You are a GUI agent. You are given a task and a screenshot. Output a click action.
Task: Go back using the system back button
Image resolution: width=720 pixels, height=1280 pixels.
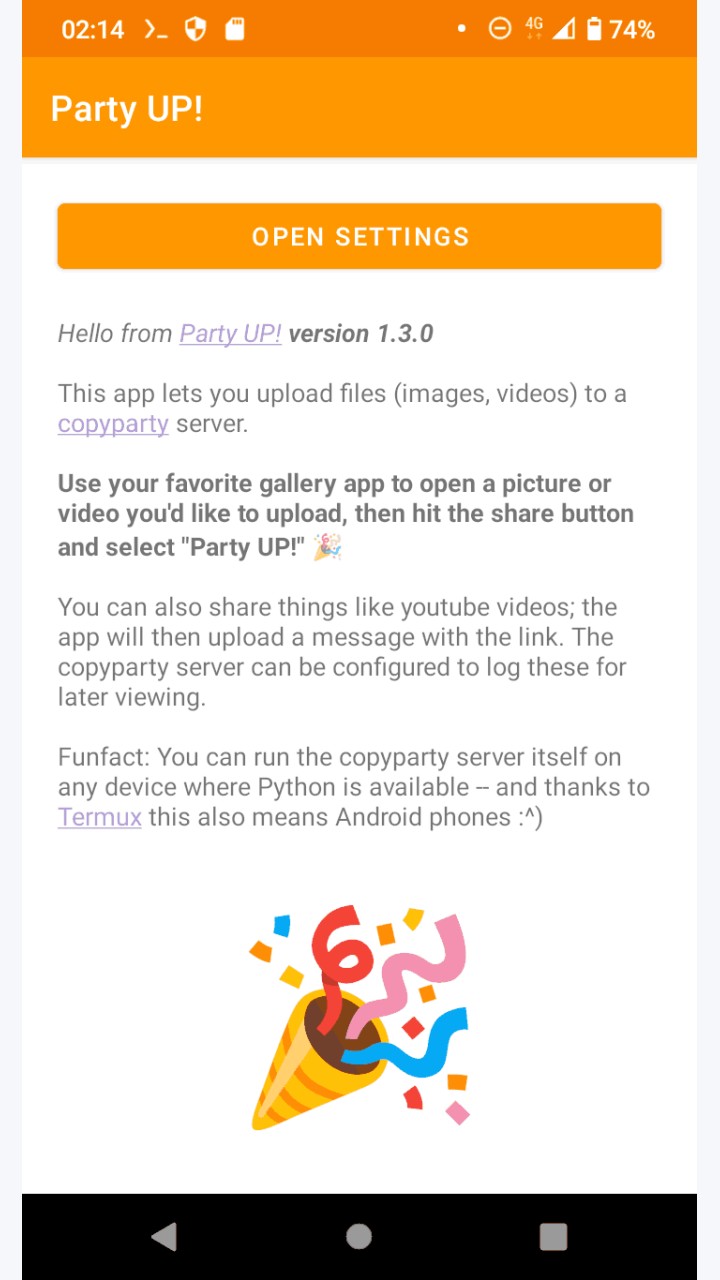(164, 1237)
